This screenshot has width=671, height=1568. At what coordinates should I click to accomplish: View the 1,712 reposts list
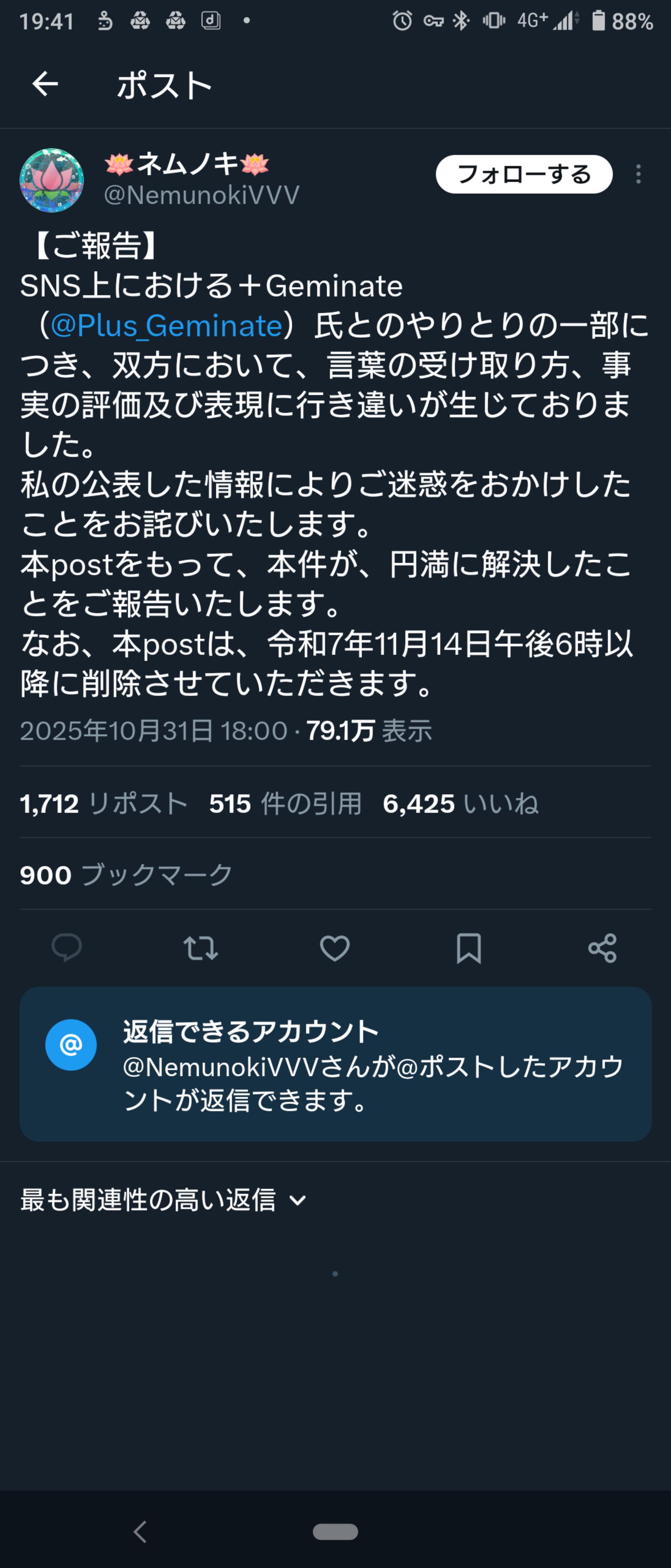103,804
